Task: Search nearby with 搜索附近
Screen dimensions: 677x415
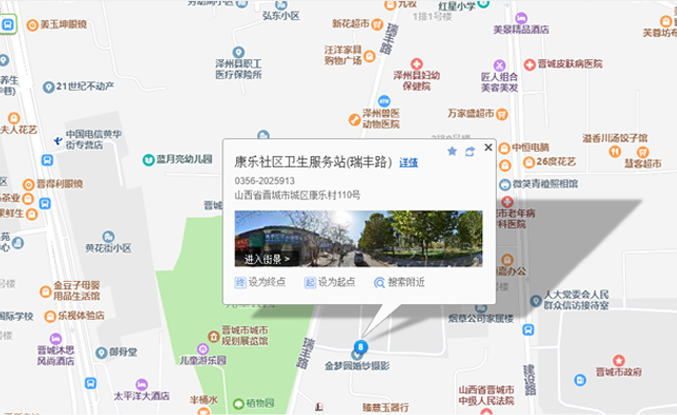Action: point(402,283)
